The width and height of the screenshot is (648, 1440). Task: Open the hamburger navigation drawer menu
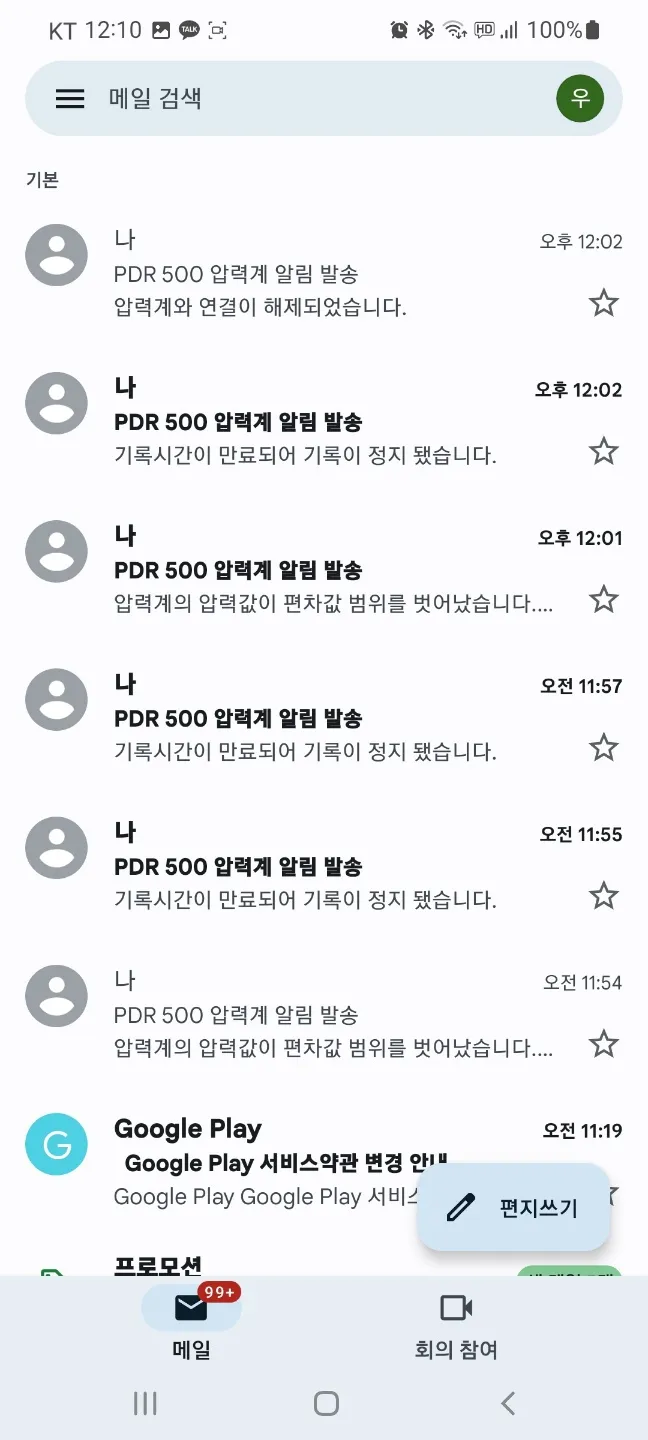(x=70, y=98)
